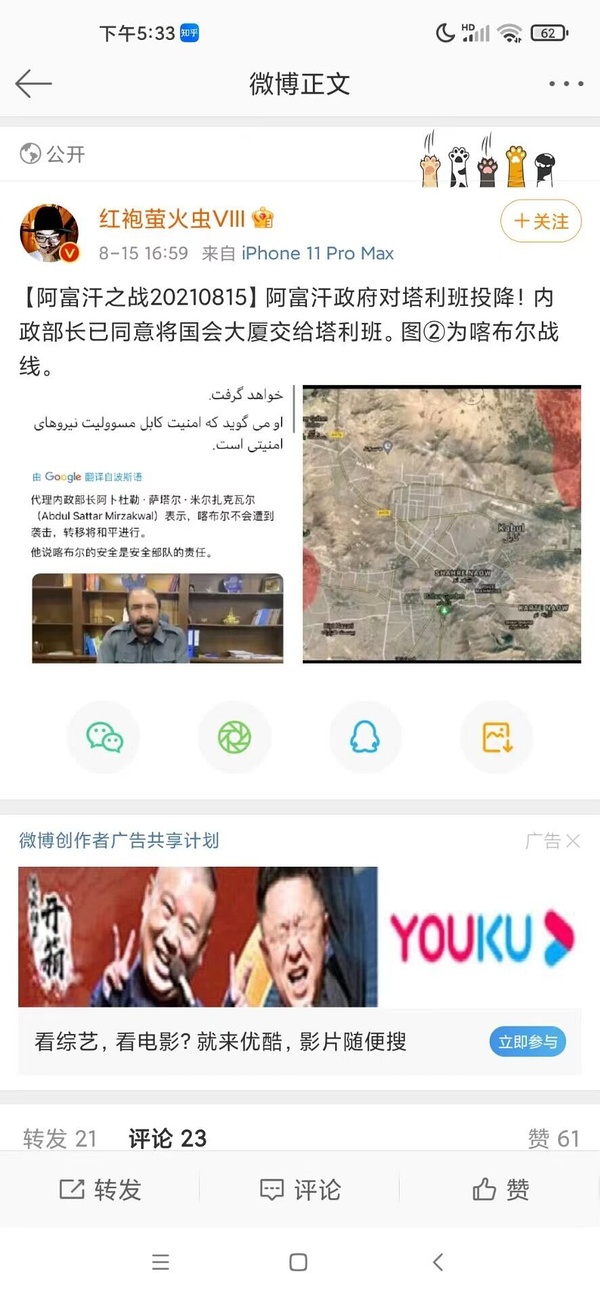The image size is (600, 1300).
Task: Open the three-dot overflow menu
Action: [x=565, y=84]
